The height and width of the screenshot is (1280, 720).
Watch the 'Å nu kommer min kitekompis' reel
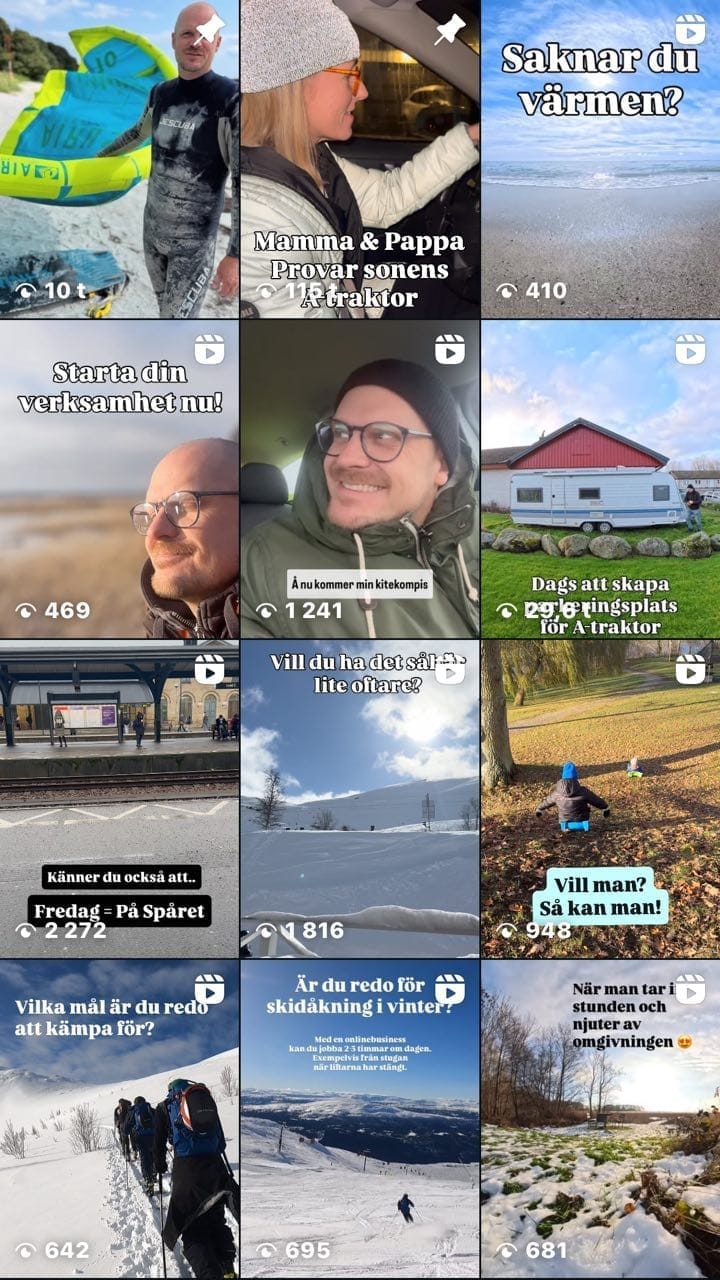(360, 480)
